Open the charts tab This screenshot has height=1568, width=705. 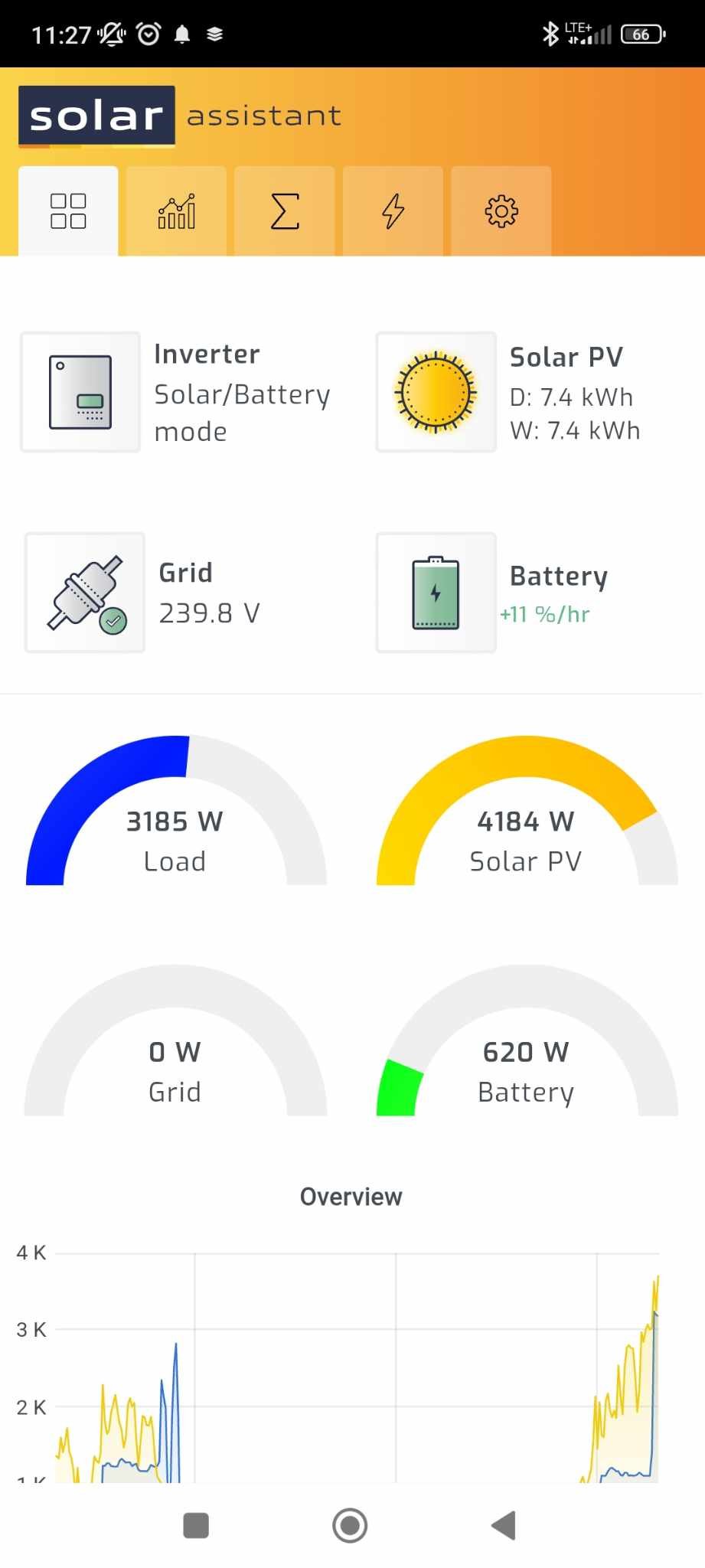pyautogui.click(x=176, y=211)
